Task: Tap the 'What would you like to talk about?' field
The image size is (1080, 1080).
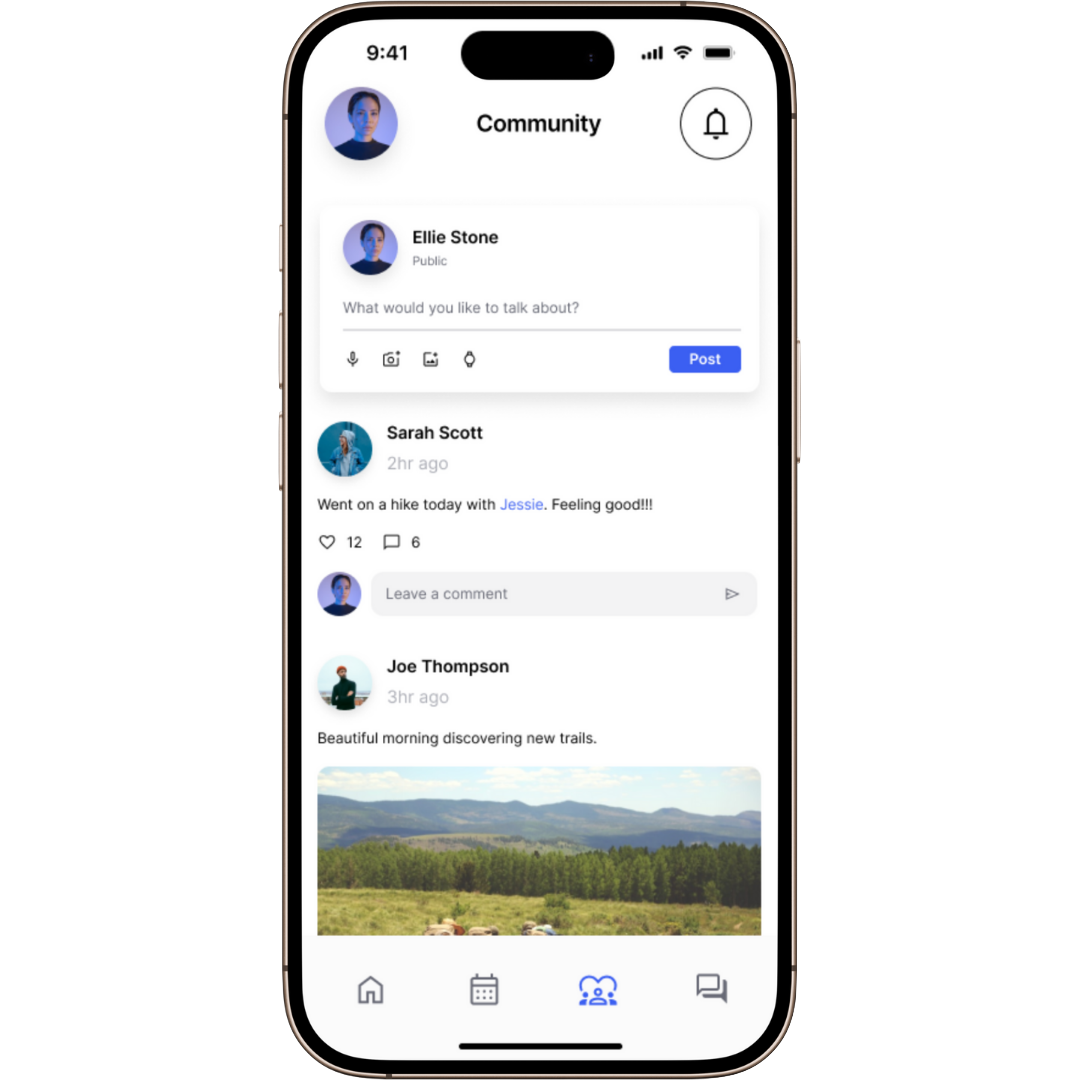Action: (540, 308)
